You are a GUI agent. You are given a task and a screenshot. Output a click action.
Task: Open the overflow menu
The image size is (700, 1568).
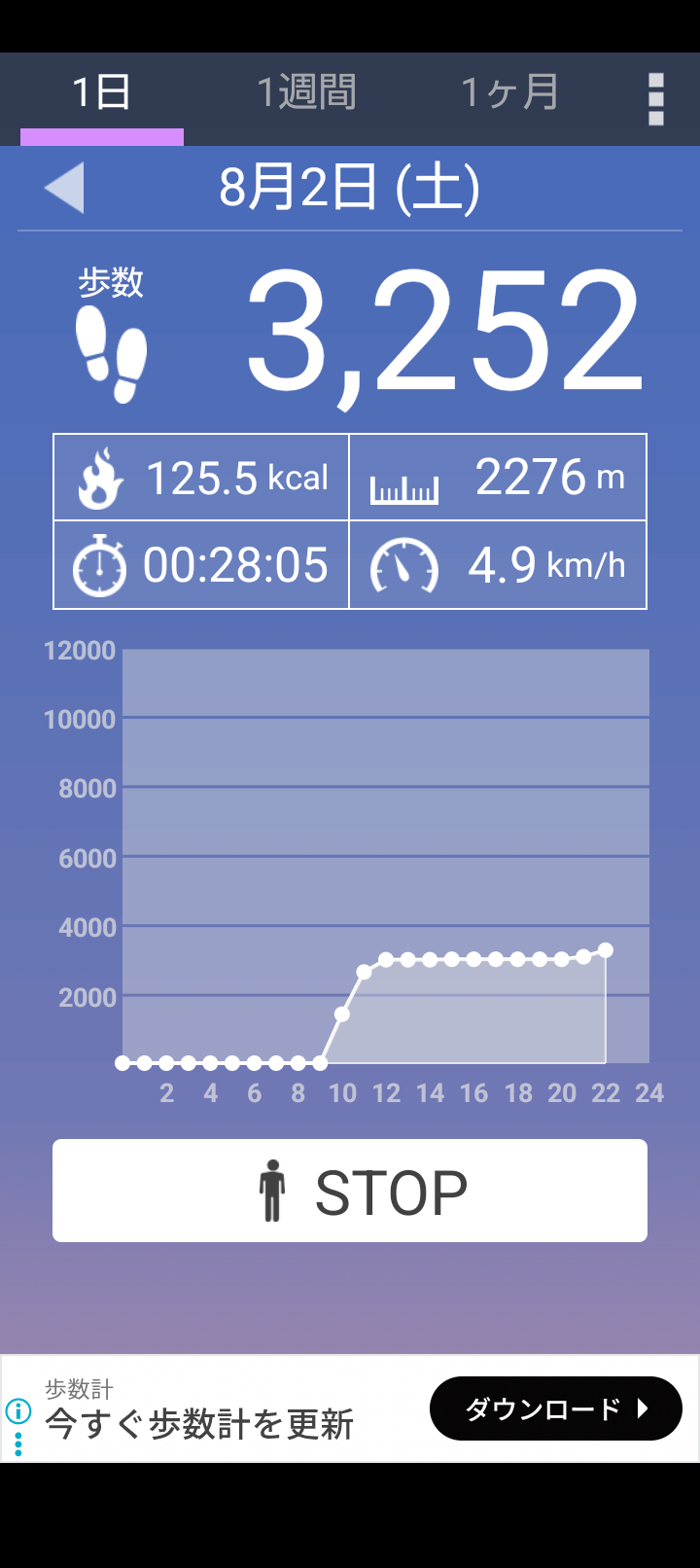[x=656, y=99]
